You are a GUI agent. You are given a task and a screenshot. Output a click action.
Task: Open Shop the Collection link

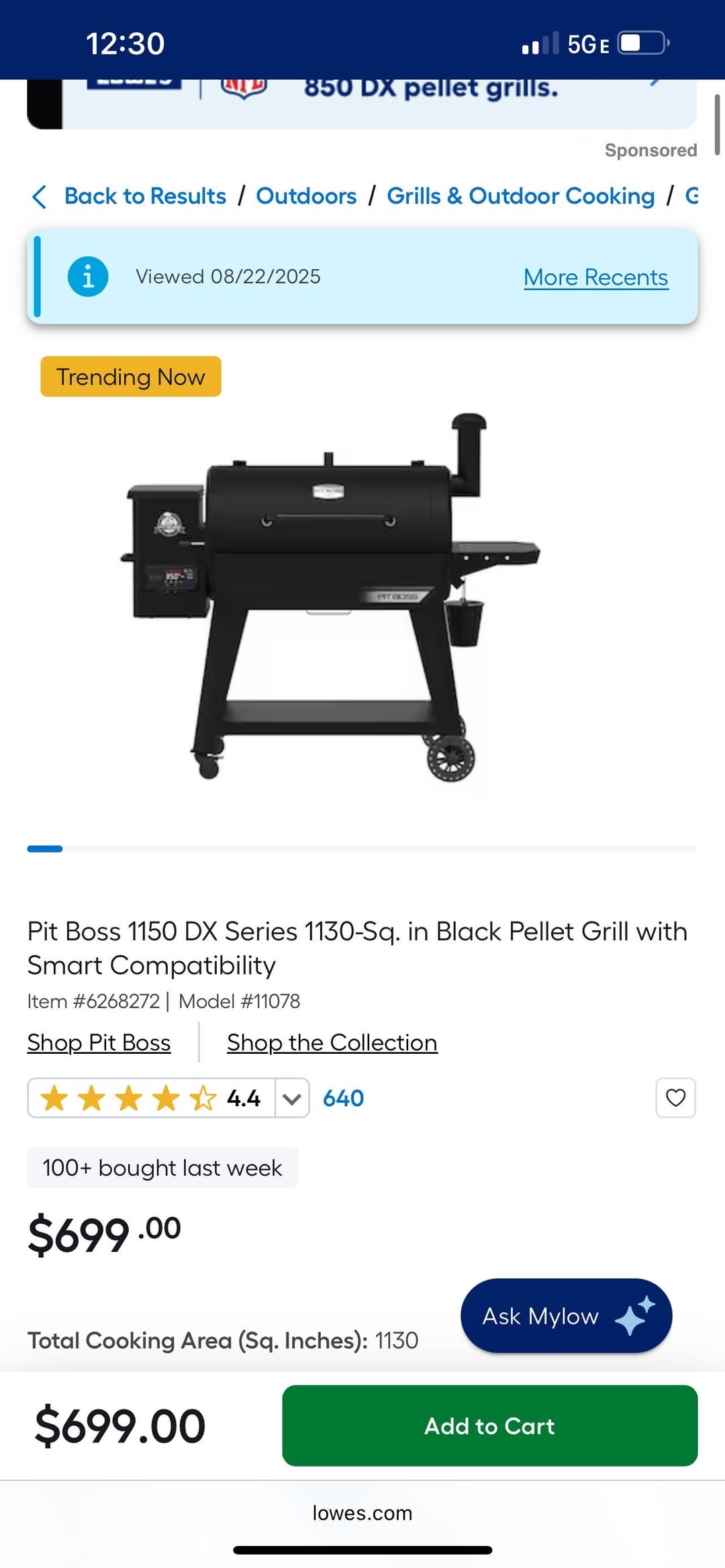point(332,1042)
